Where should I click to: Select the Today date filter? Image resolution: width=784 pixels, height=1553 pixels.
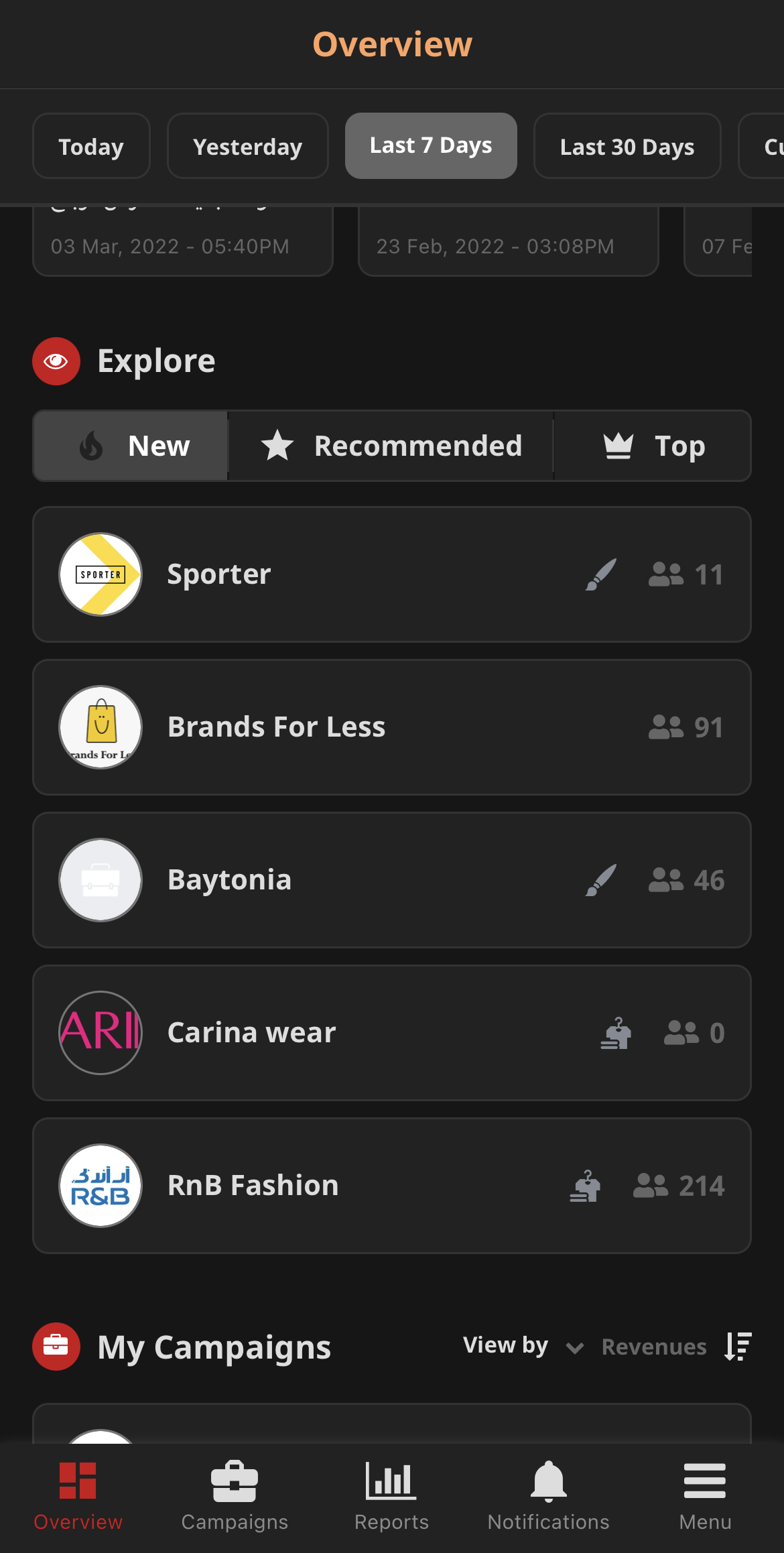point(91,146)
